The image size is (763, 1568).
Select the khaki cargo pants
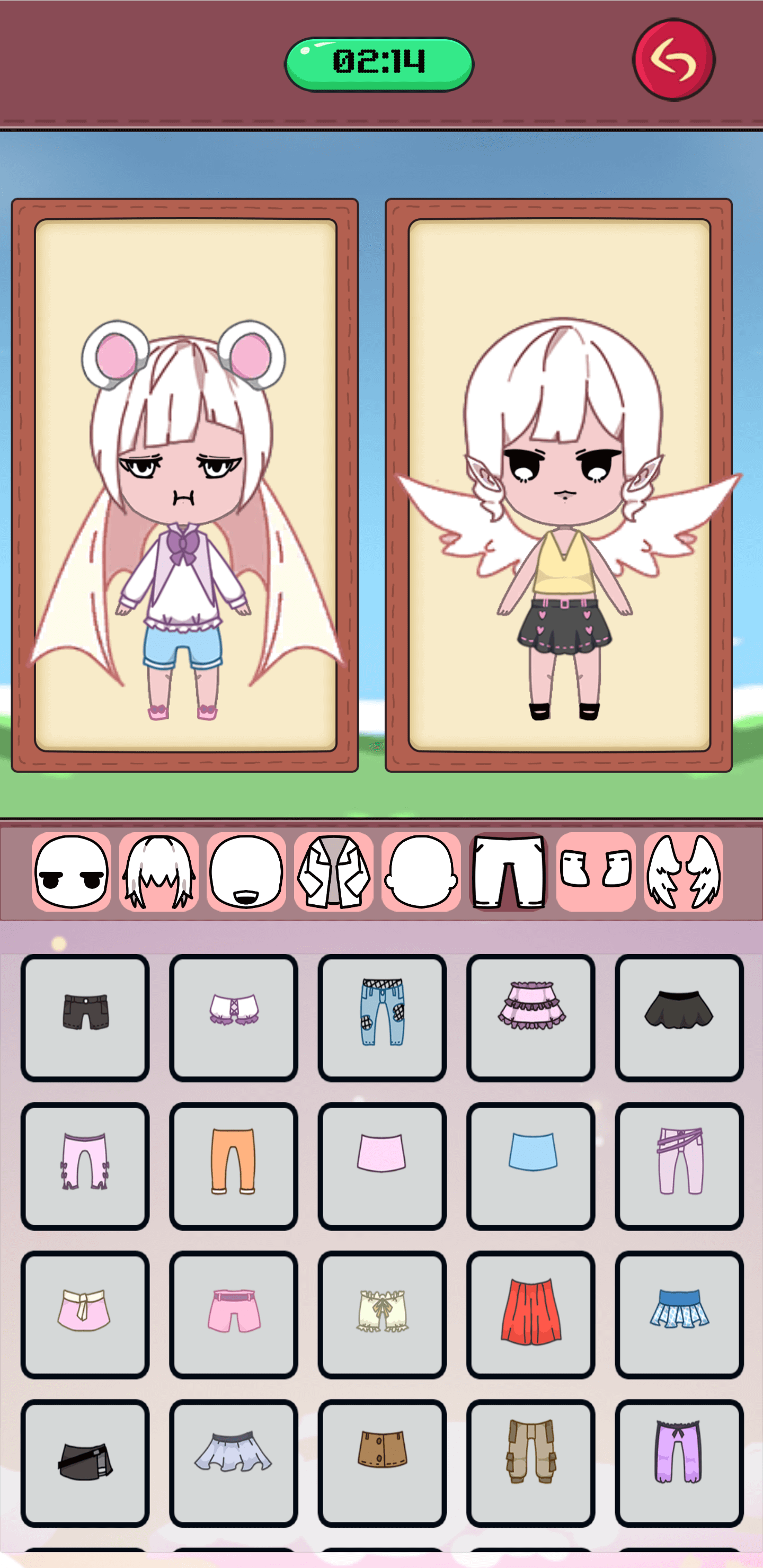530,1463
